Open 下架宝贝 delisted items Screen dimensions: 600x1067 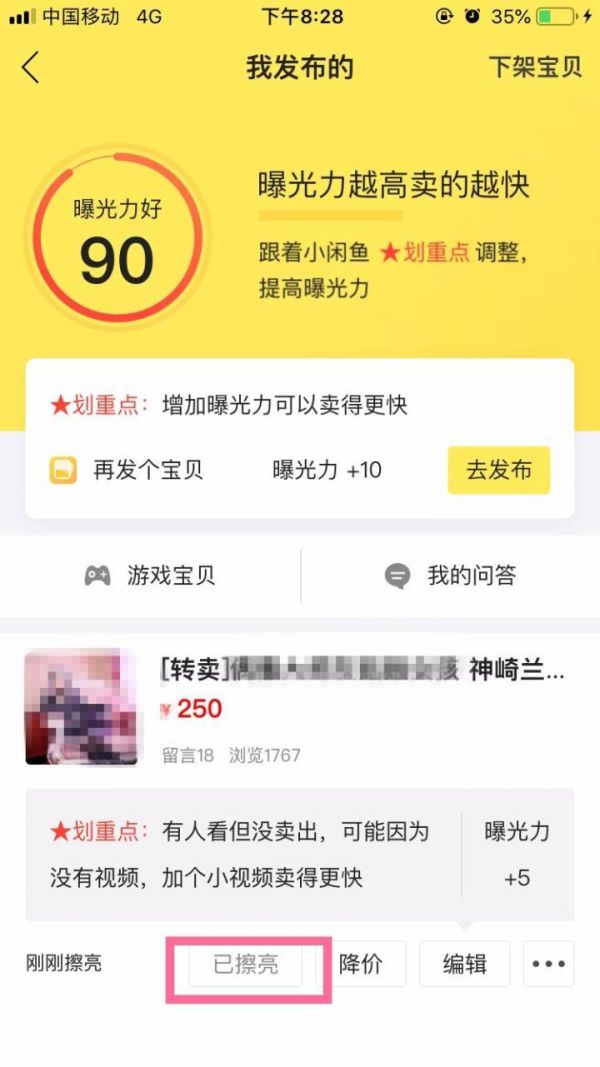(534, 68)
